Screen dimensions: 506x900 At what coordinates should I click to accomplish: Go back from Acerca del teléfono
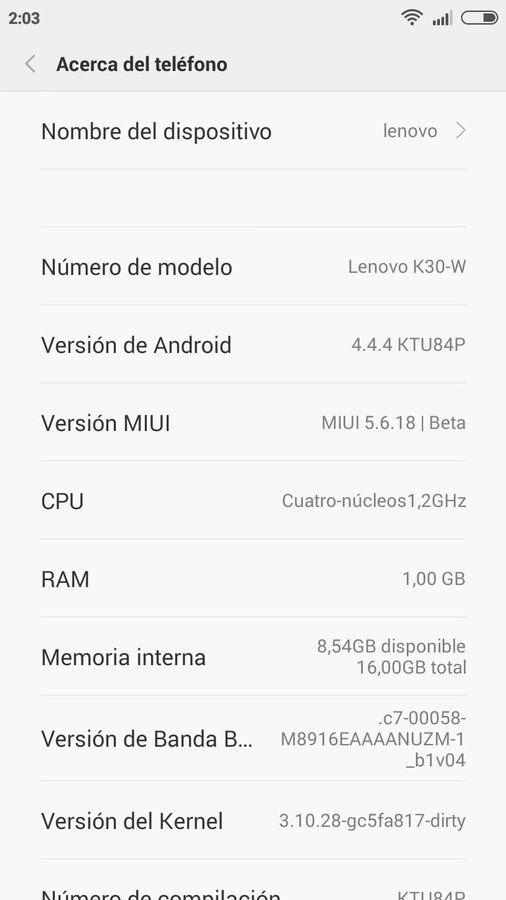(31, 64)
